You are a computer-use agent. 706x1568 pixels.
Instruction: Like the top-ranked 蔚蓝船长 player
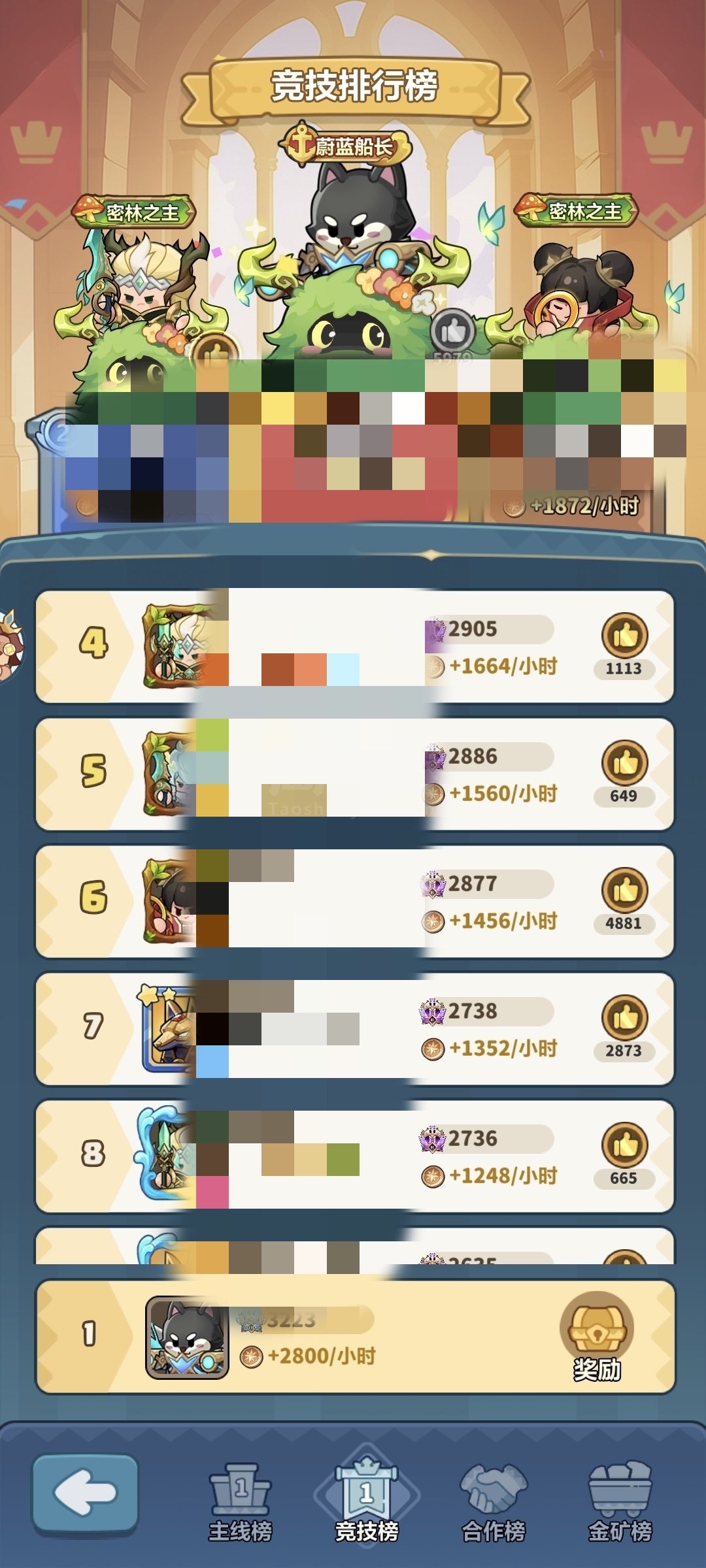click(452, 331)
